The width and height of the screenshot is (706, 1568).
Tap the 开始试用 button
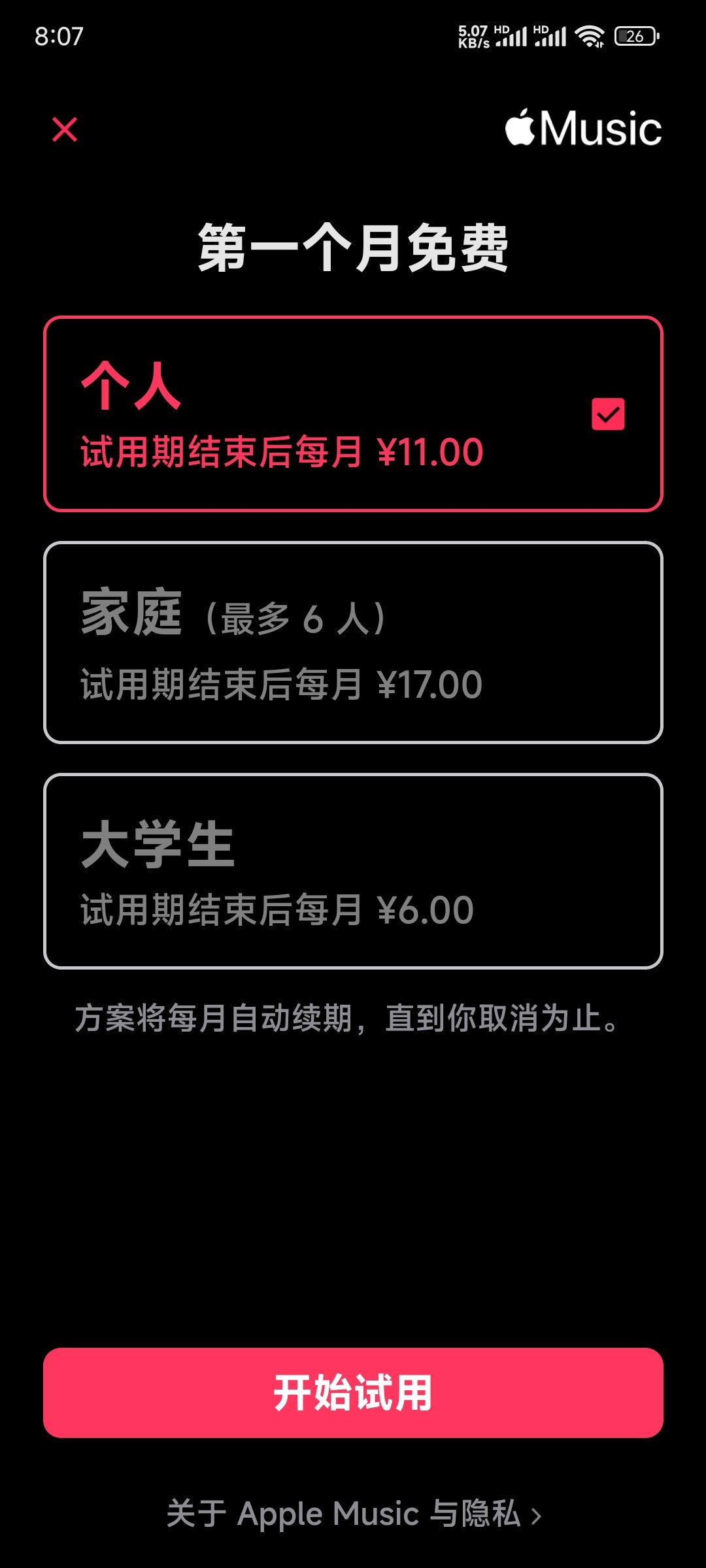(x=353, y=1392)
